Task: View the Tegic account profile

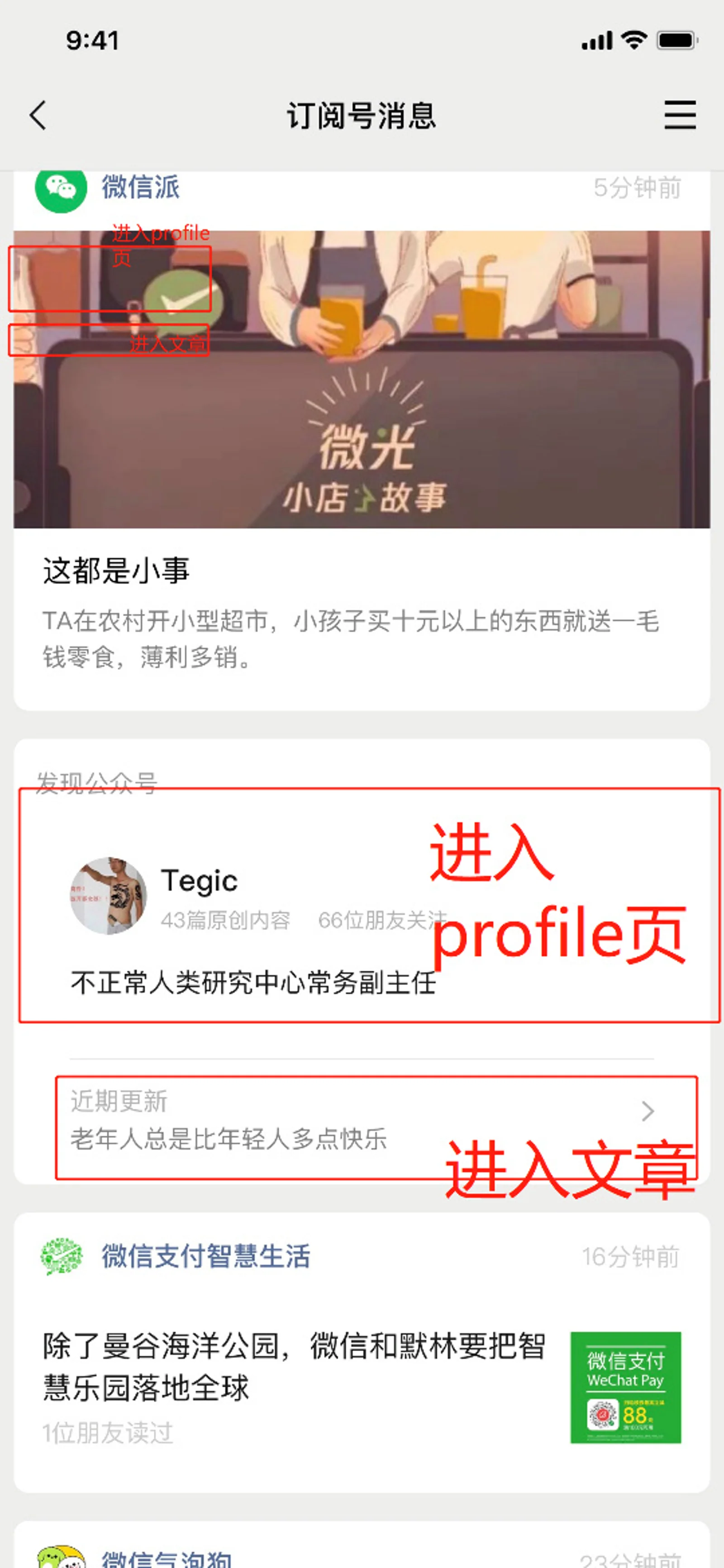Action: pos(198,881)
